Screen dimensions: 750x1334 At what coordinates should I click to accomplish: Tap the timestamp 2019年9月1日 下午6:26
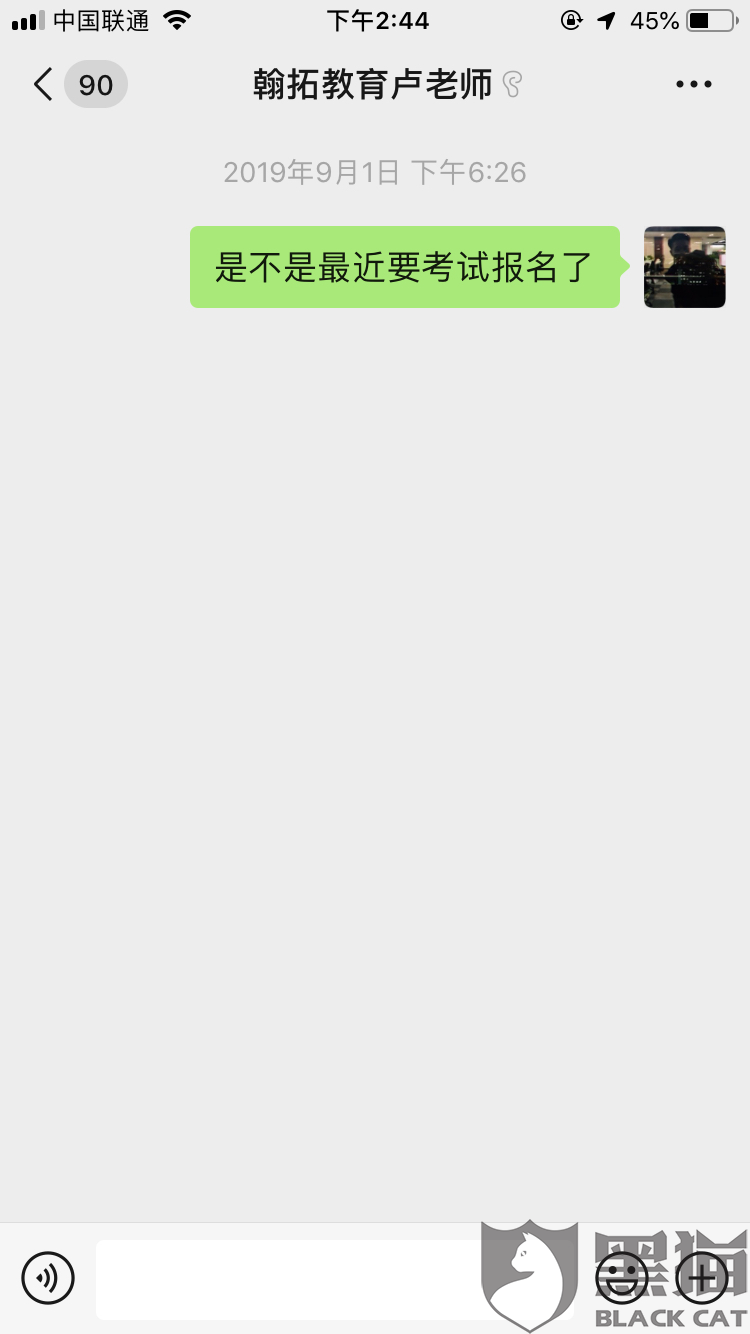coord(375,172)
